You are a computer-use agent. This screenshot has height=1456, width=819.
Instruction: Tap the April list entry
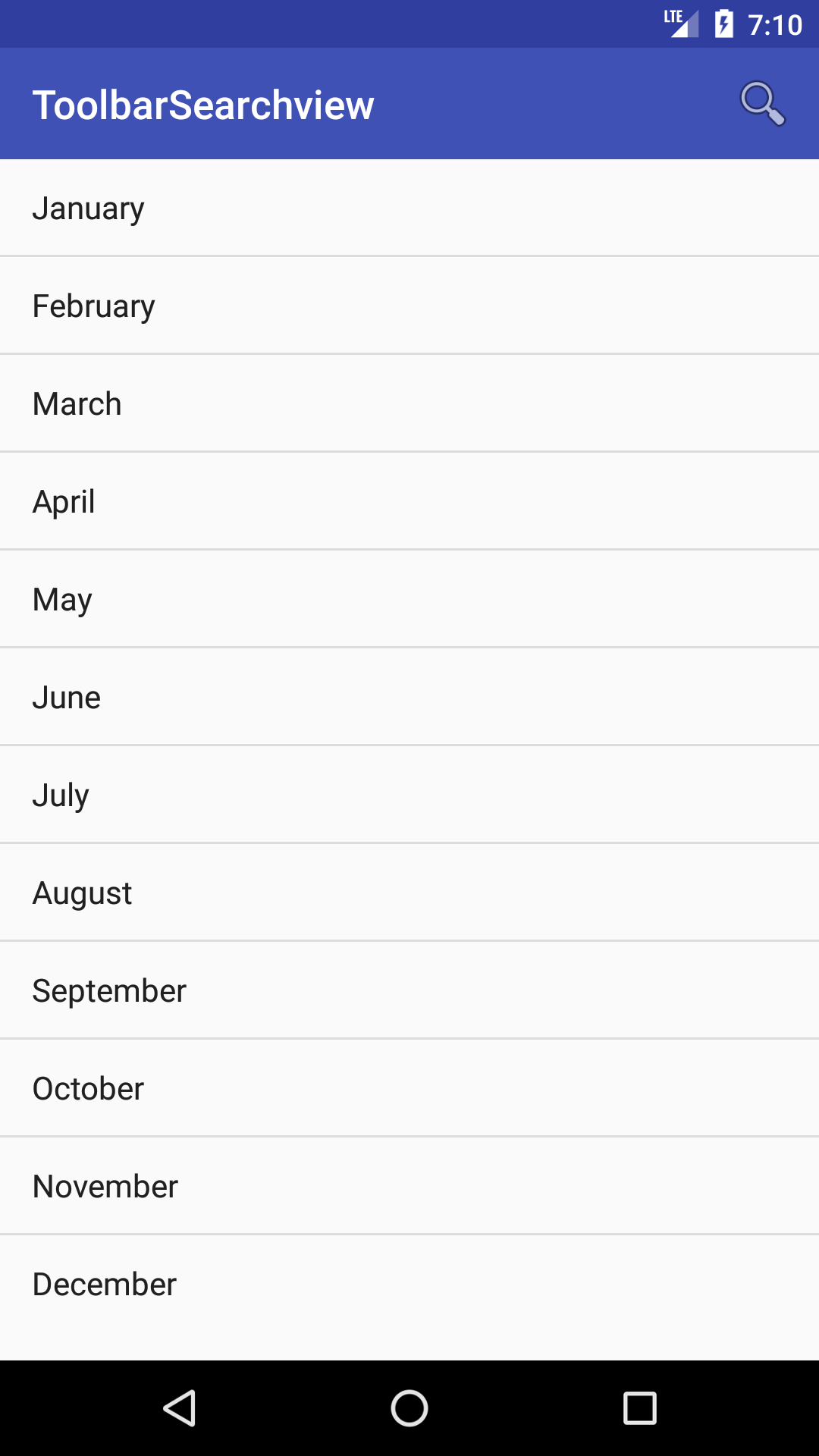tap(63, 500)
